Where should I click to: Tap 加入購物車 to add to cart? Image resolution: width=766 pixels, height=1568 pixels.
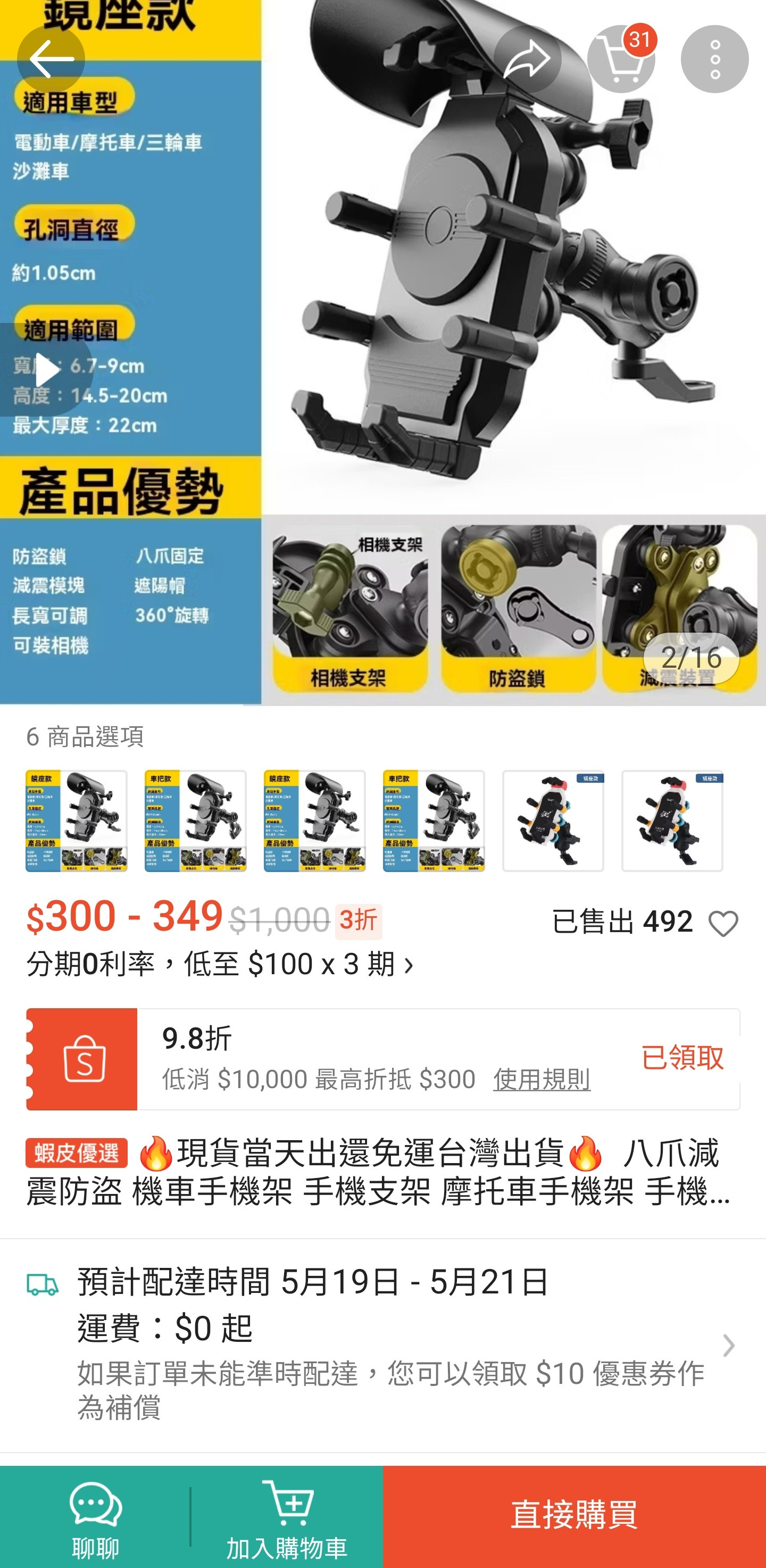pyautogui.click(x=287, y=1516)
